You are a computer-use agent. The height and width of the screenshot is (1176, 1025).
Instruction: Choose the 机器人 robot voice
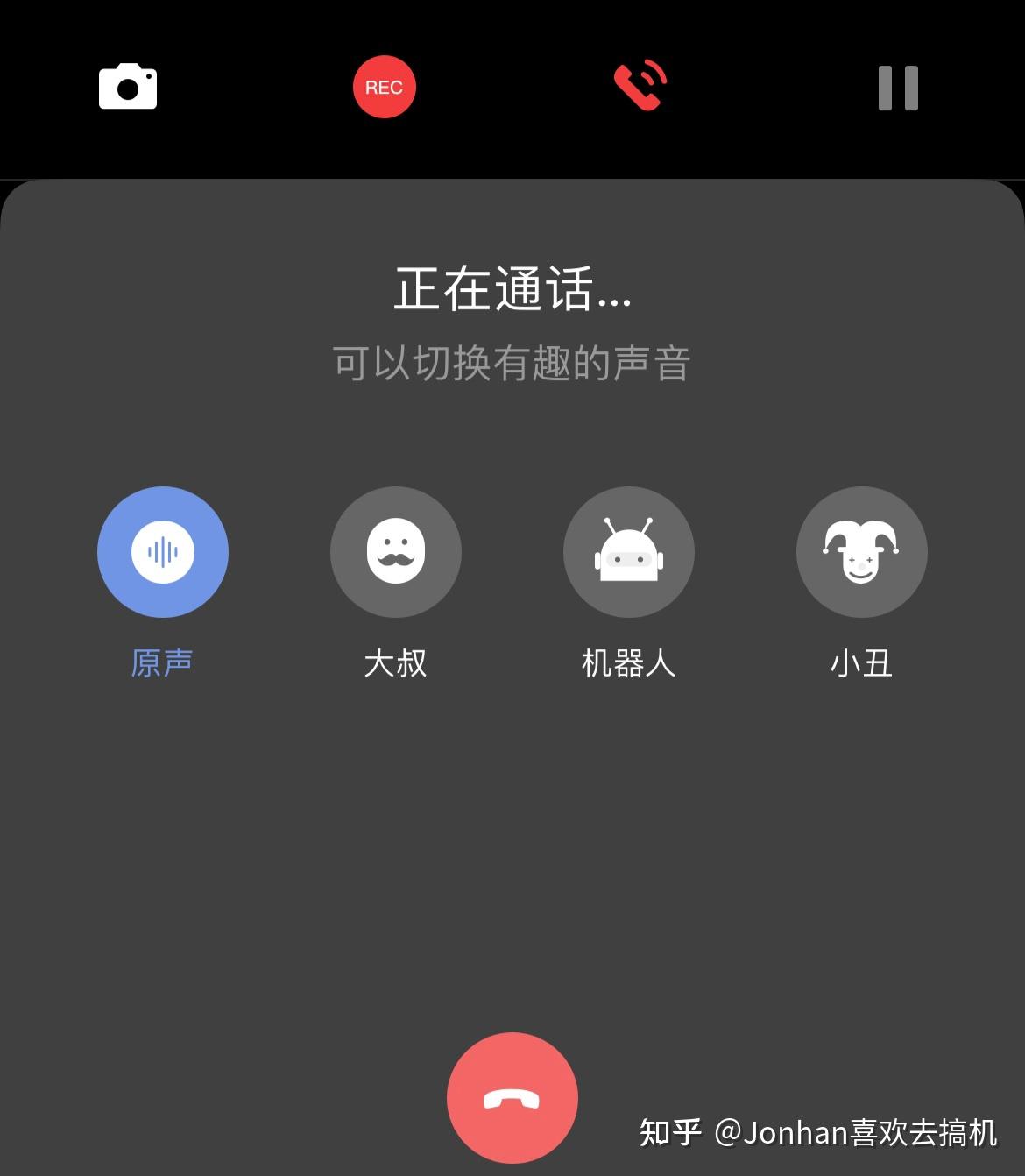[x=629, y=552]
